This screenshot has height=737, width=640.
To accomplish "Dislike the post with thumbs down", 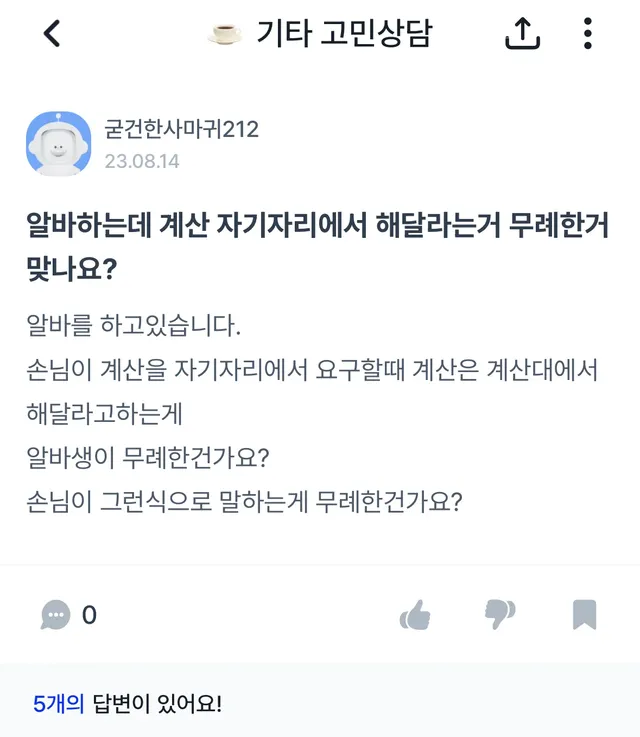I will pyautogui.click(x=499, y=615).
